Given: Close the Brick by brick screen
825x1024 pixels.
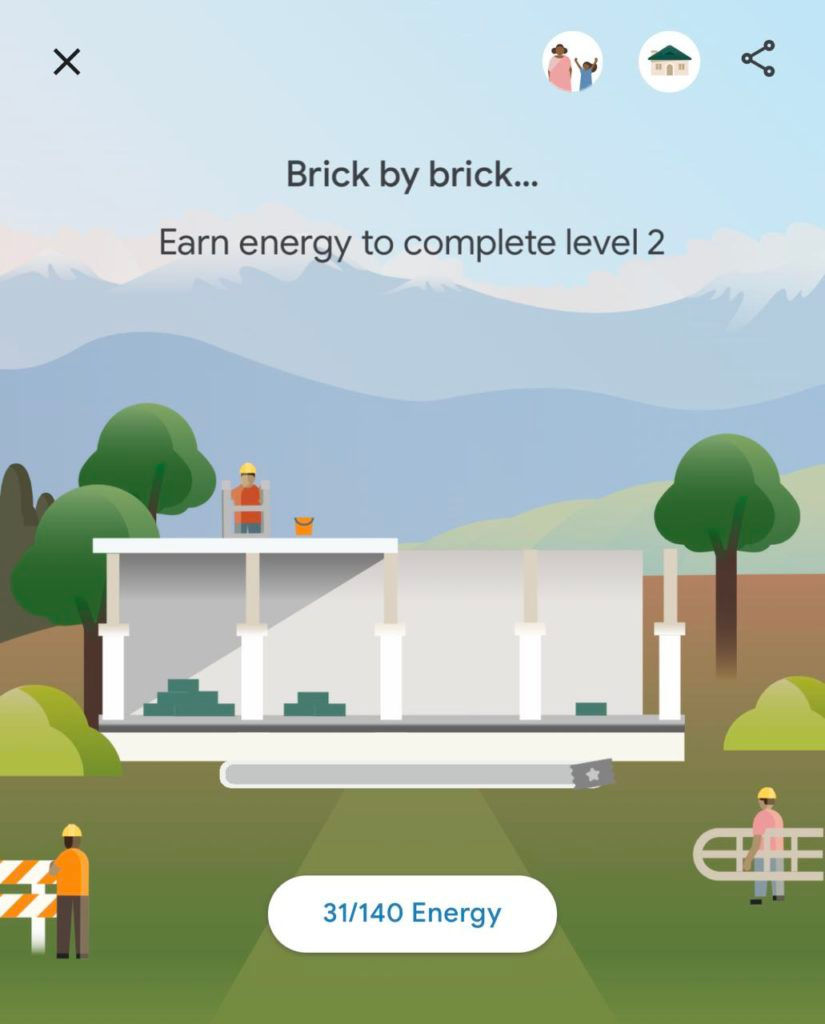Looking at the screenshot, I should (66, 62).
